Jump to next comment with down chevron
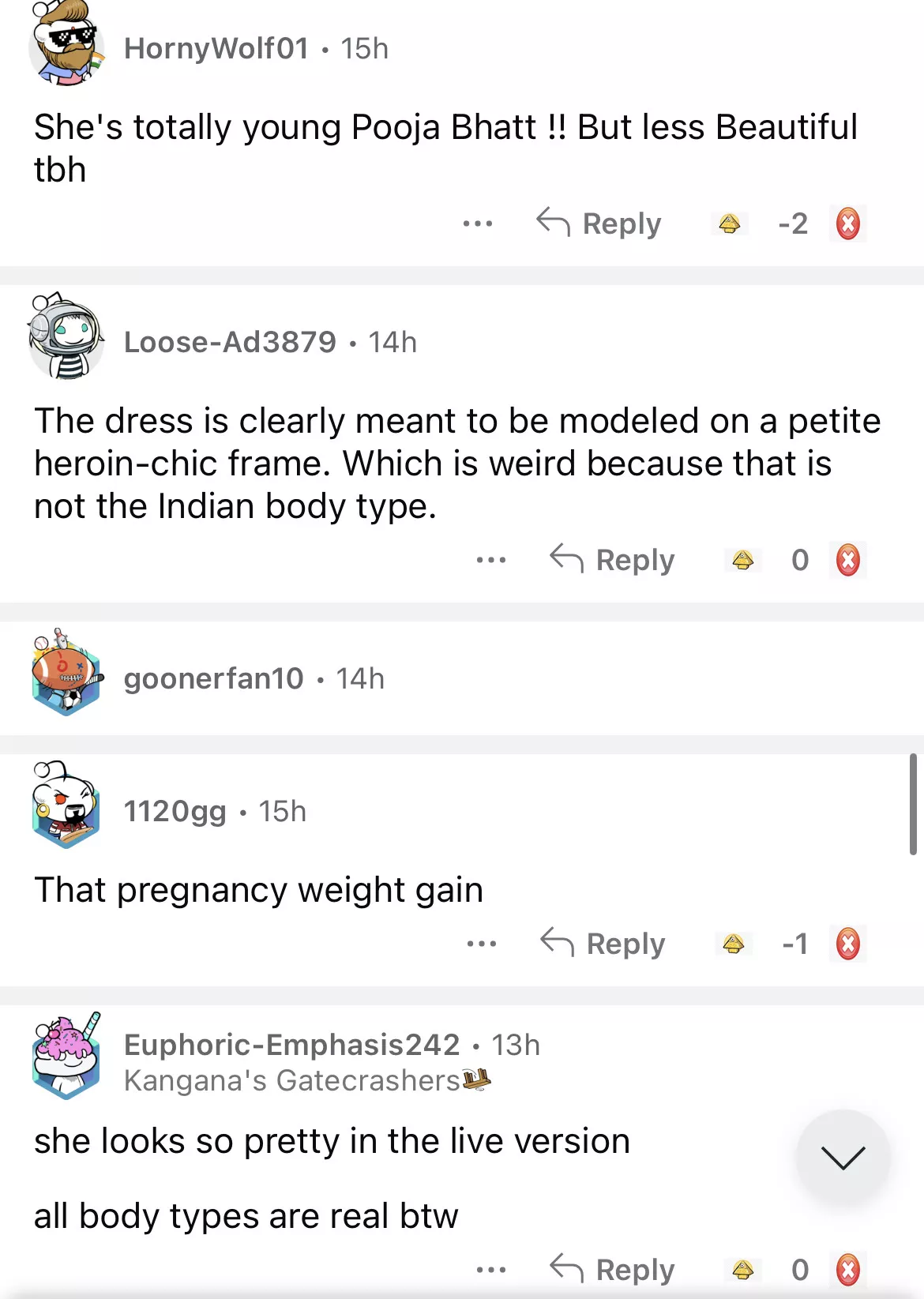This screenshot has width=924, height=1299. pos(843,1157)
